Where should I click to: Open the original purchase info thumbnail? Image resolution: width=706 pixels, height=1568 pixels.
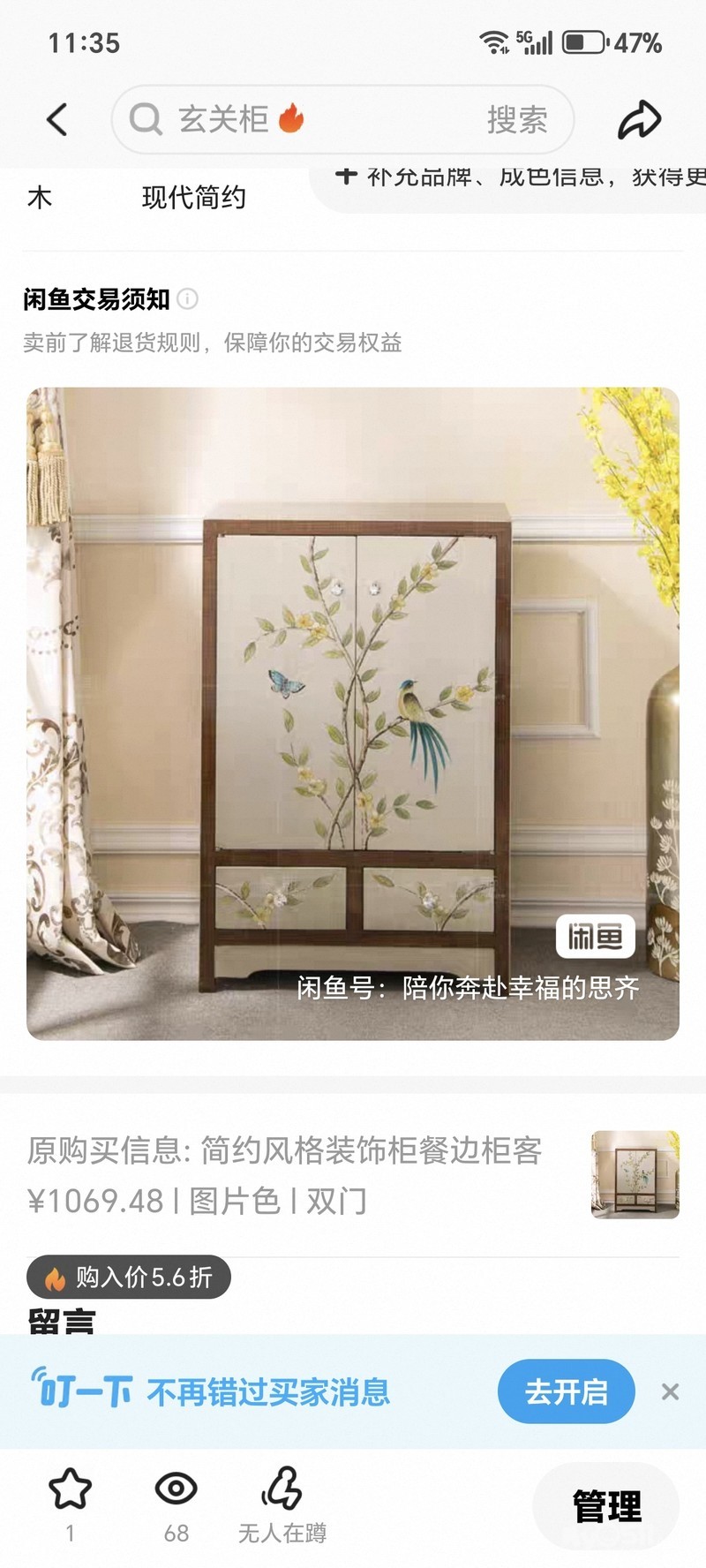coord(635,1174)
